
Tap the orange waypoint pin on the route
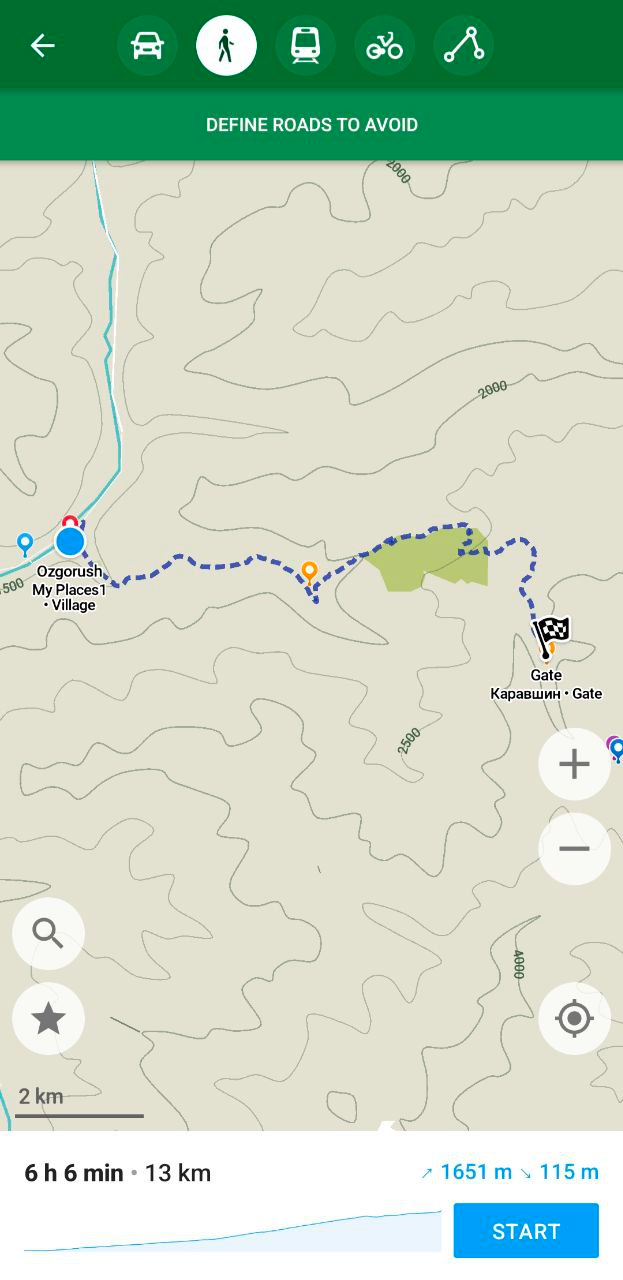[310, 572]
